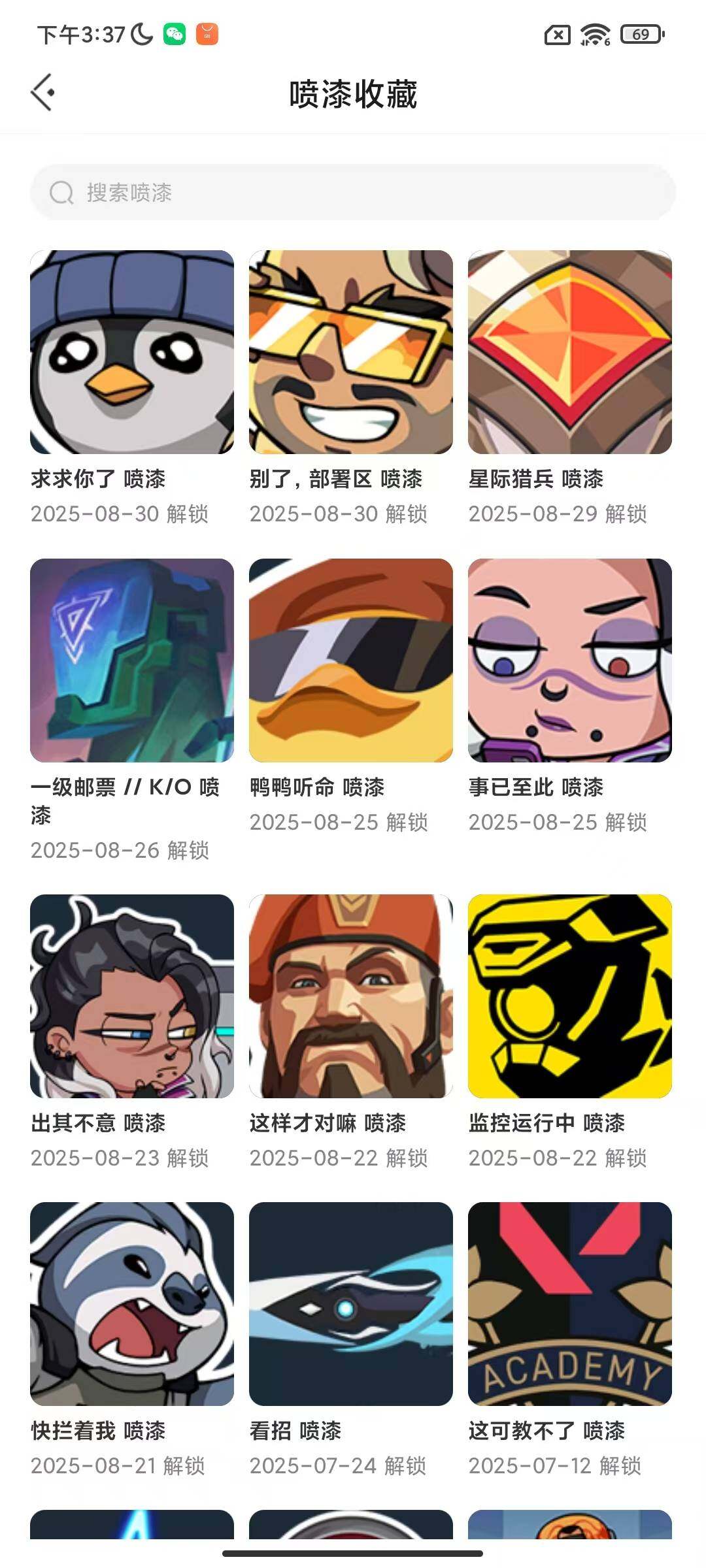
Task: Open the 一级邮票 // K/O spray
Action: pos(132,661)
